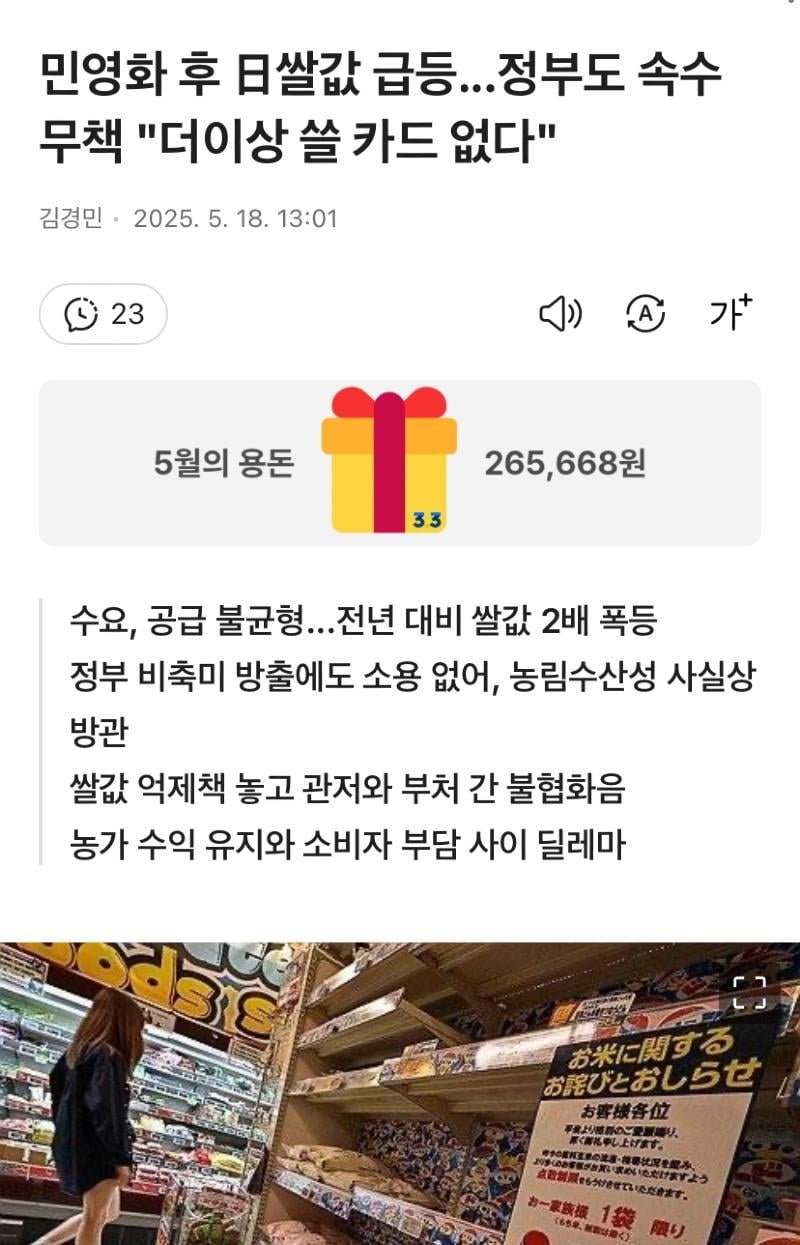800x1245 pixels.
Task: Open the 23 comments button
Action: (x=103, y=314)
